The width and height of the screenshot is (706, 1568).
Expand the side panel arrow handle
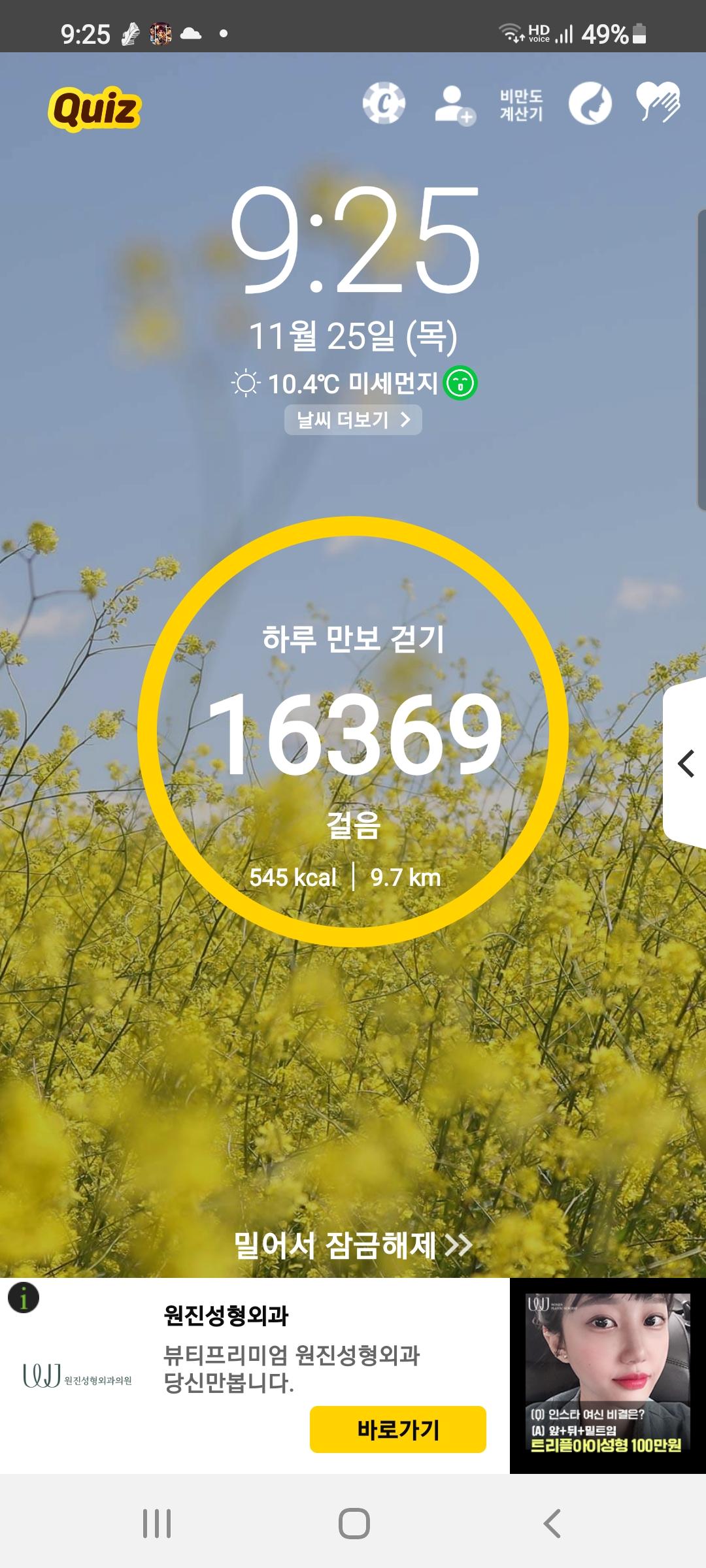coord(685,763)
